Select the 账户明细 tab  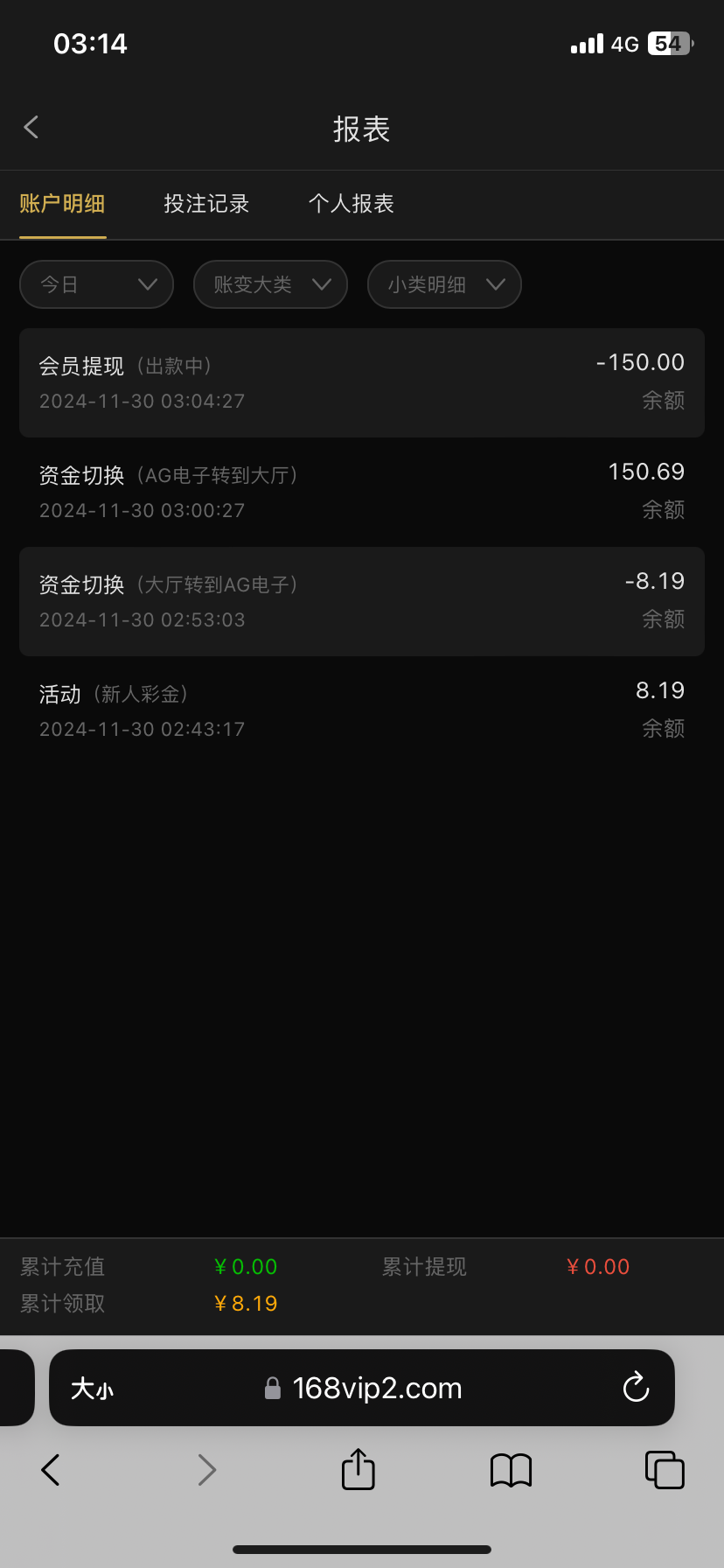point(62,204)
